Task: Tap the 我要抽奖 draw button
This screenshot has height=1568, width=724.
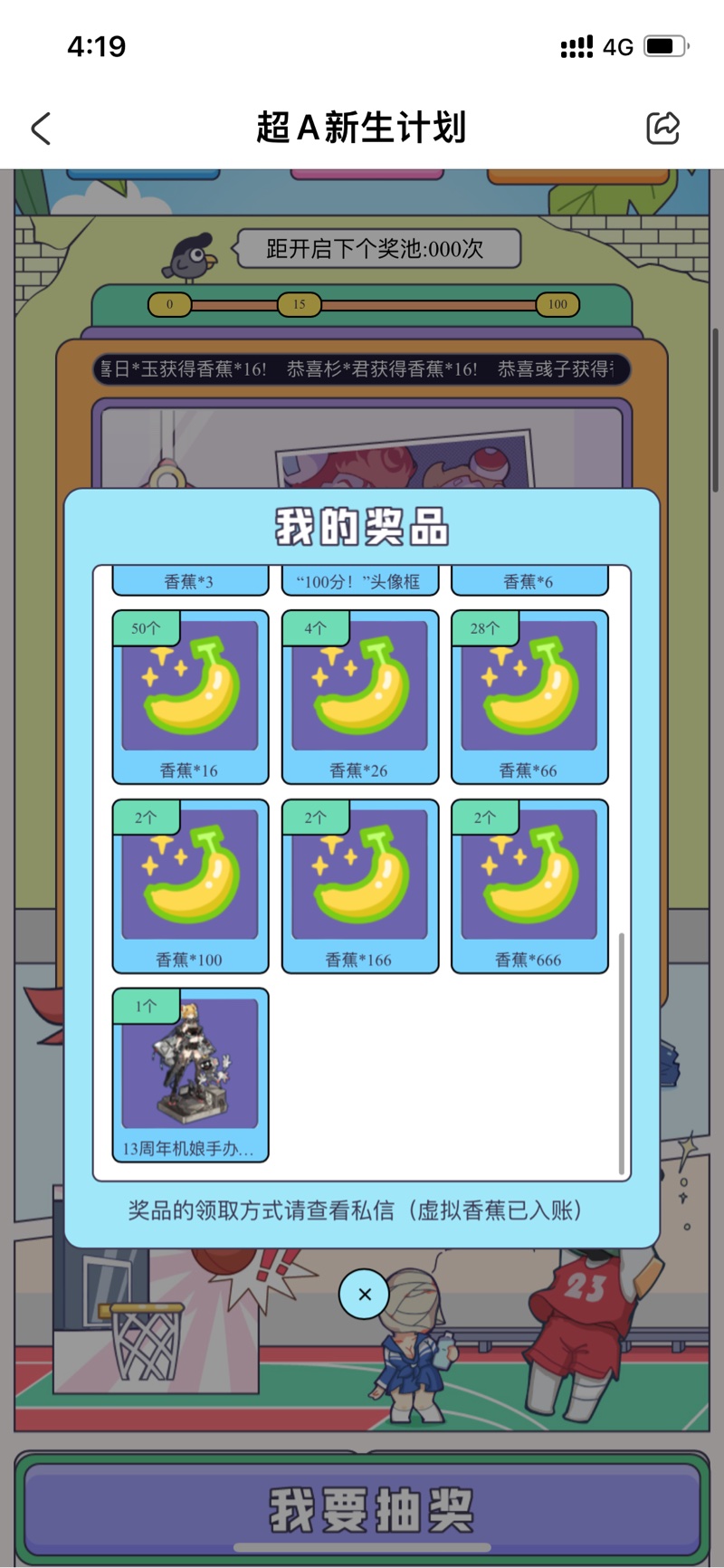Action: [x=362, y=1509]
